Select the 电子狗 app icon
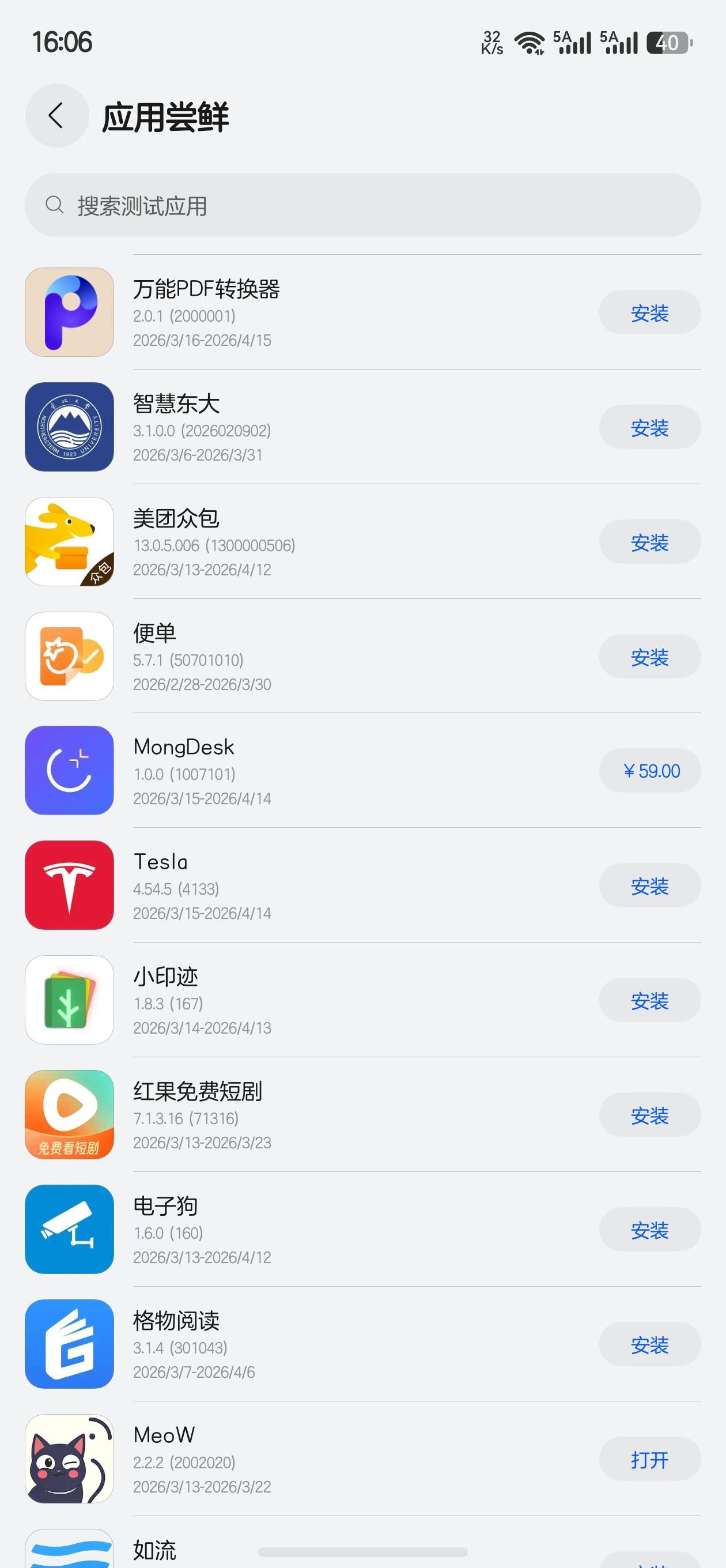 click(69, 1230)
